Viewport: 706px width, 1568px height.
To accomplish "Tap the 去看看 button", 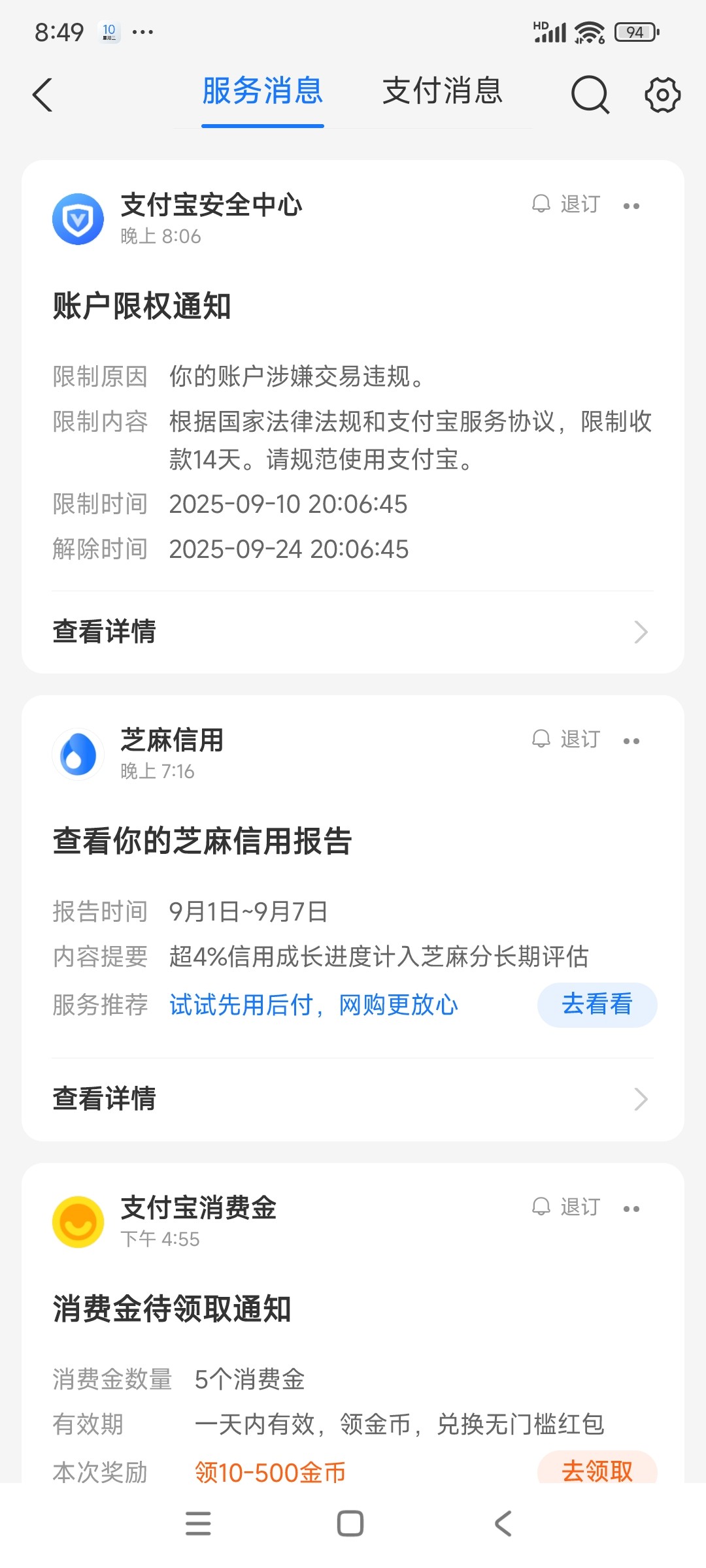I will click(x=597, y=1005).
